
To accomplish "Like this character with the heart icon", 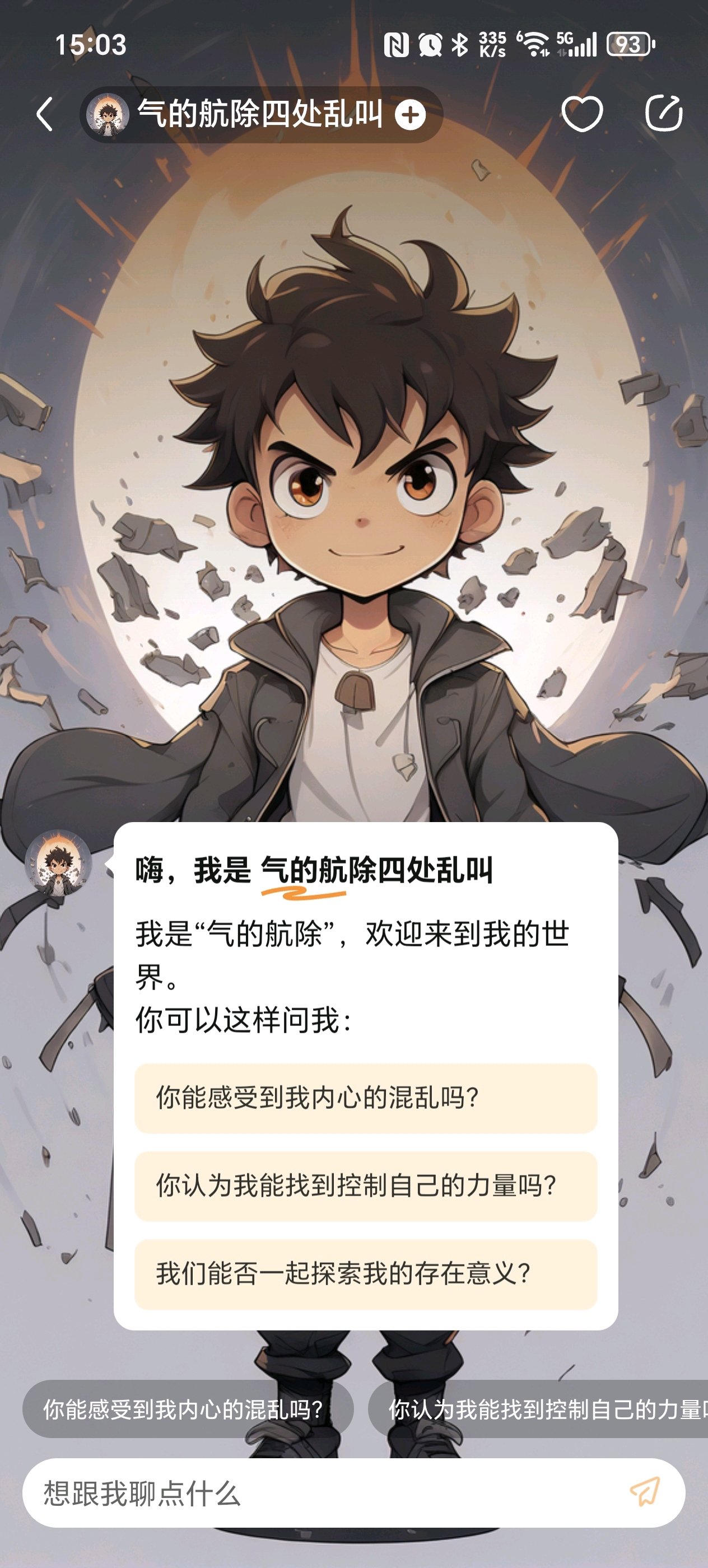I will click(582, 113).
